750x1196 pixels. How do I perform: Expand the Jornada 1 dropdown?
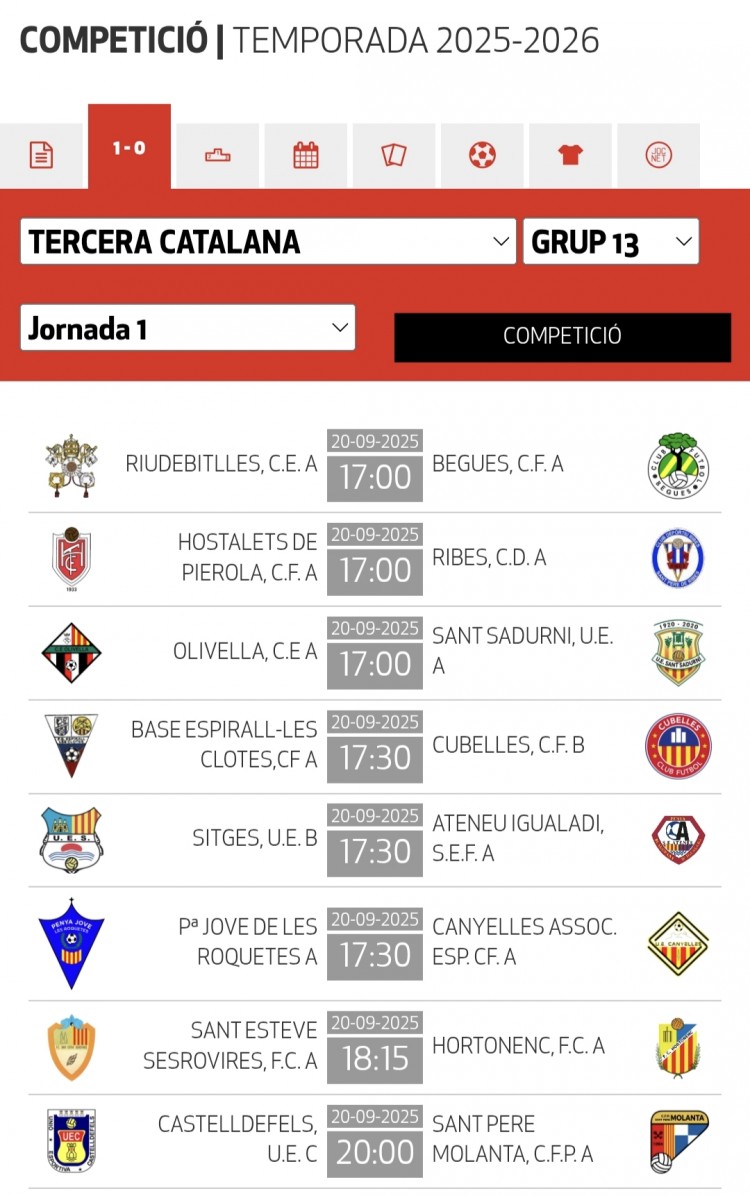(x=187, y=328)
